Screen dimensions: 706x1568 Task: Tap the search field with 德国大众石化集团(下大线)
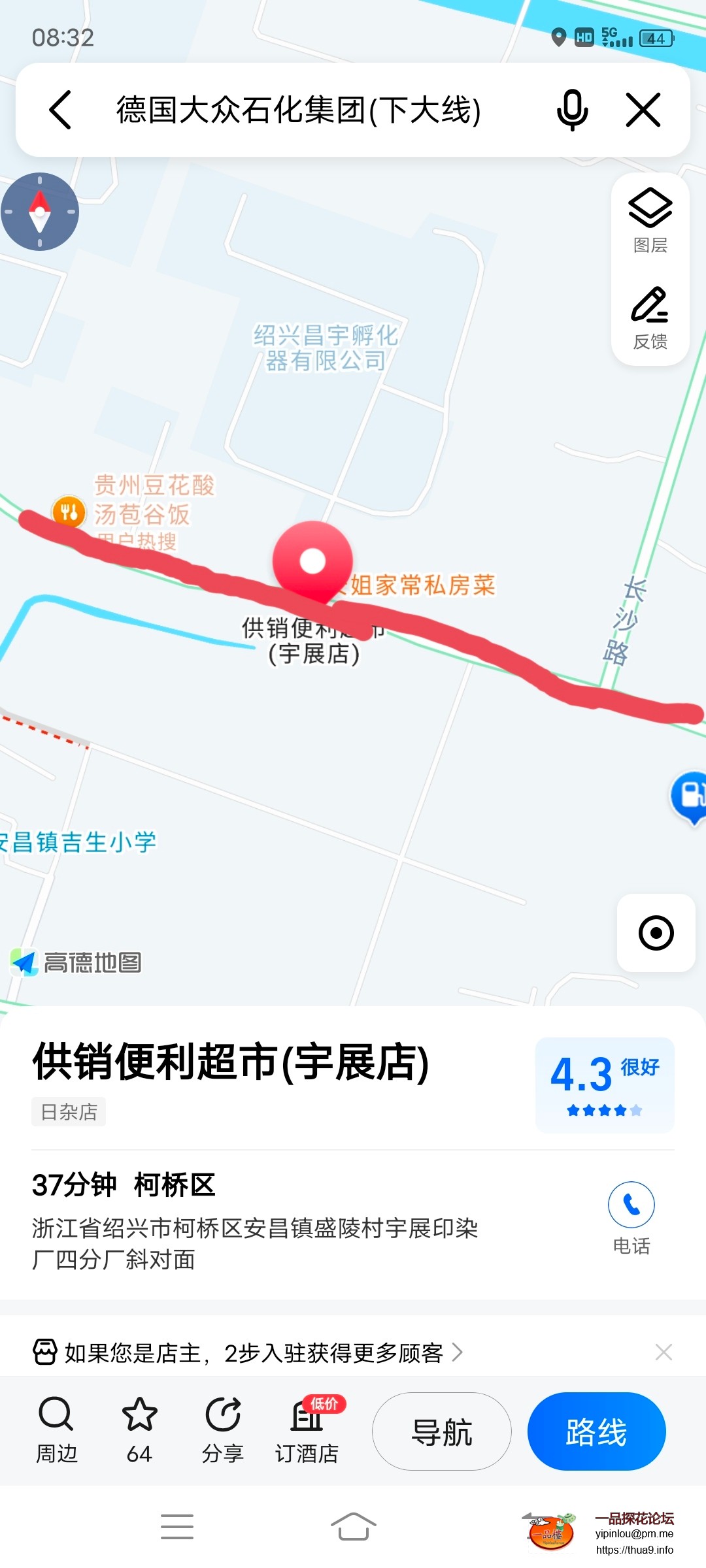[x=298, y=110]
